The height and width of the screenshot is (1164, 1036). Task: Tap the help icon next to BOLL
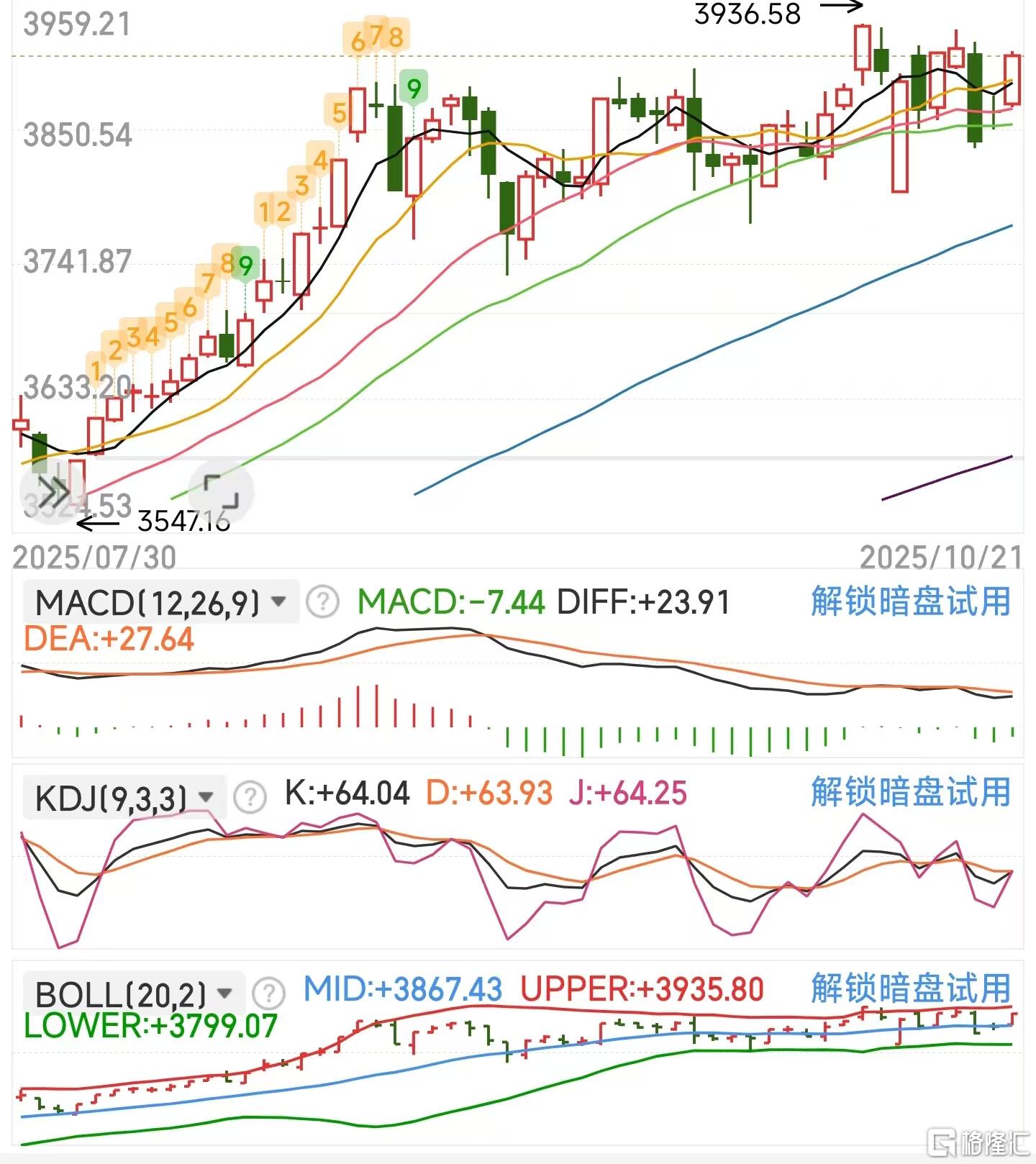coord(269,994)
